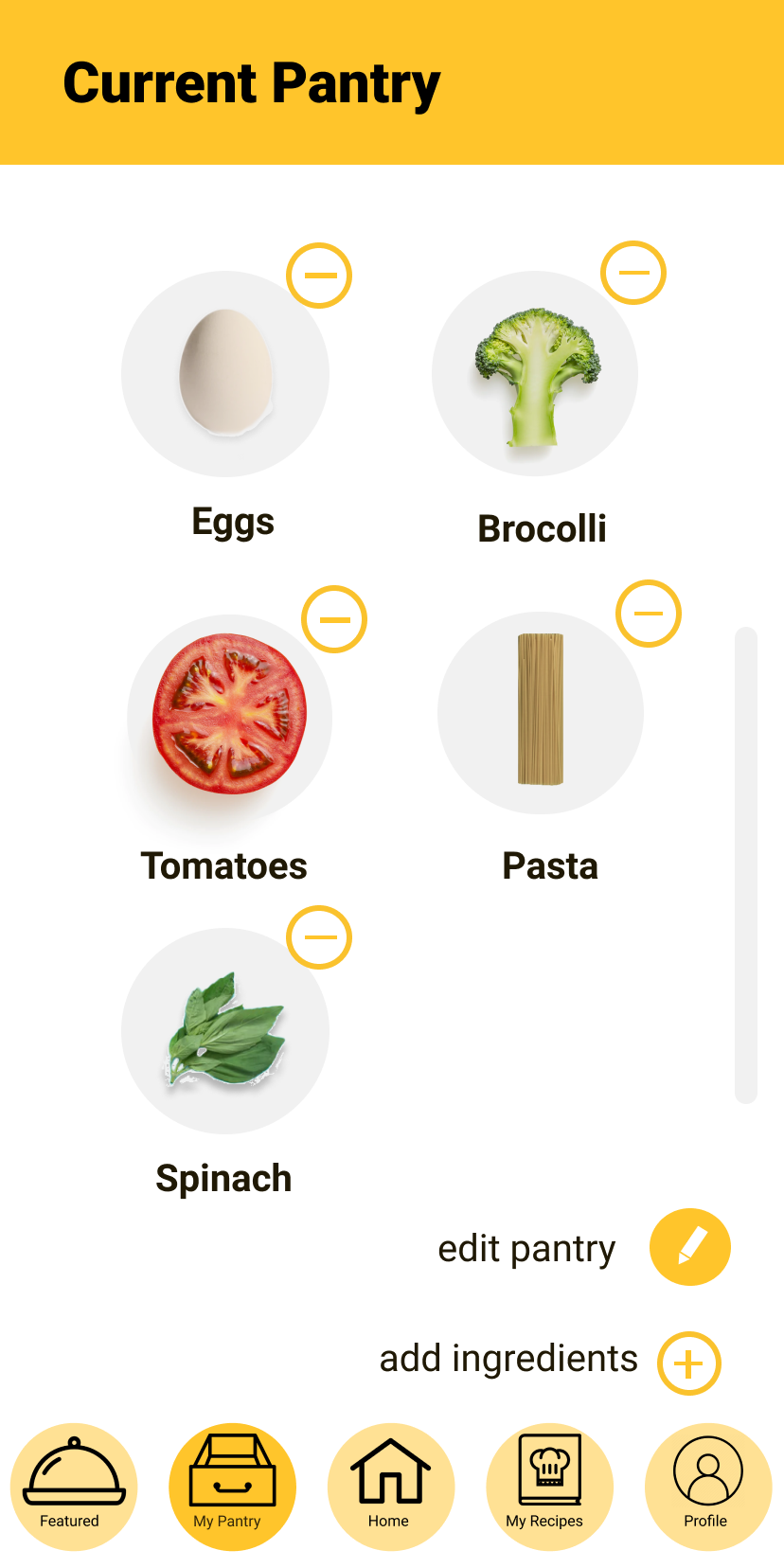
Task: Tap the minus icon on Tomatoes
Action: (x=334, y=619)
